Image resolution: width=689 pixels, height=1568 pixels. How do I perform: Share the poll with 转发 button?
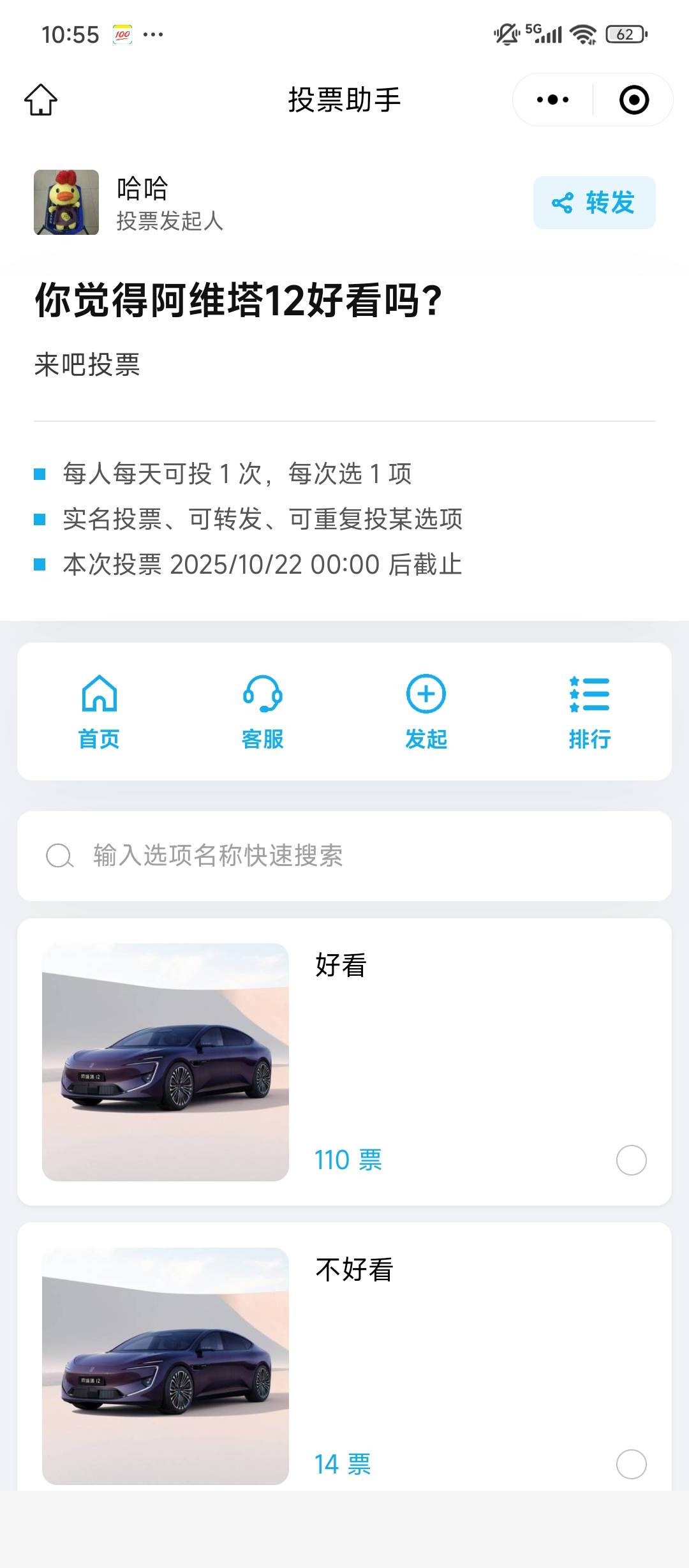[594, 203]
